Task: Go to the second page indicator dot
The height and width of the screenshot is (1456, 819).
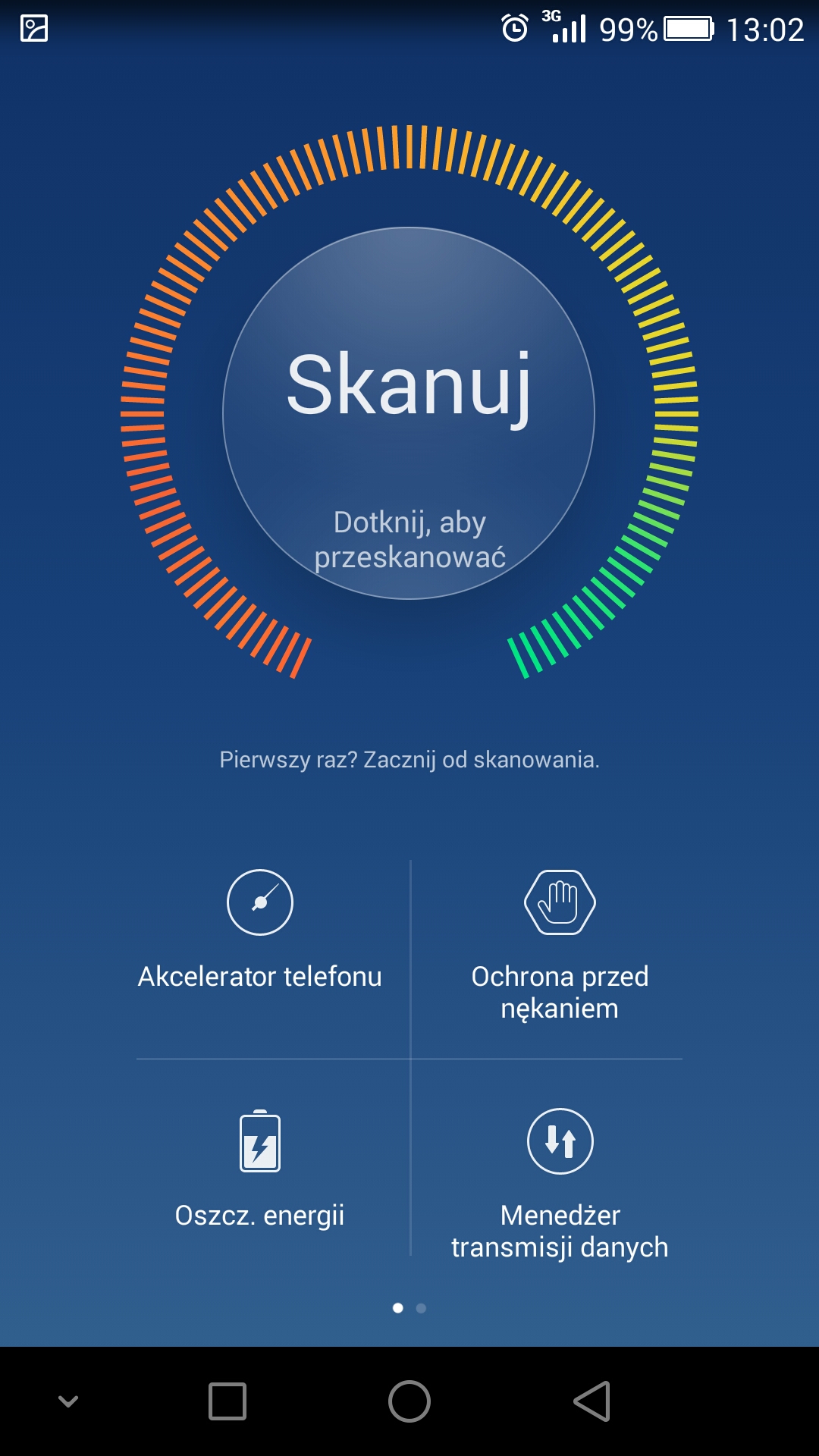Action: pos(422,1308)
